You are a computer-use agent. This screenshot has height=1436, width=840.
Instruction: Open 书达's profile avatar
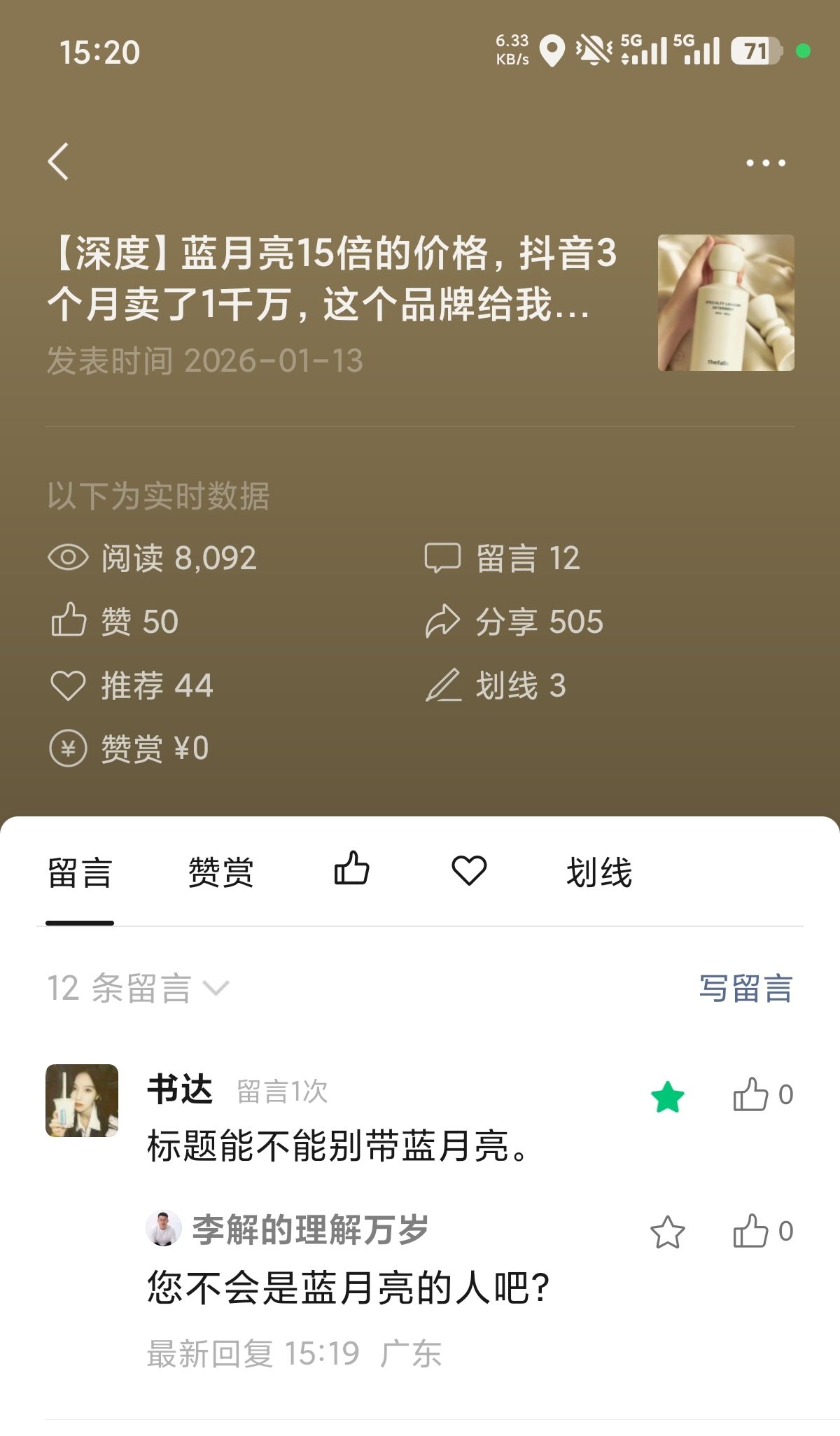click(x=82, y=1101)
